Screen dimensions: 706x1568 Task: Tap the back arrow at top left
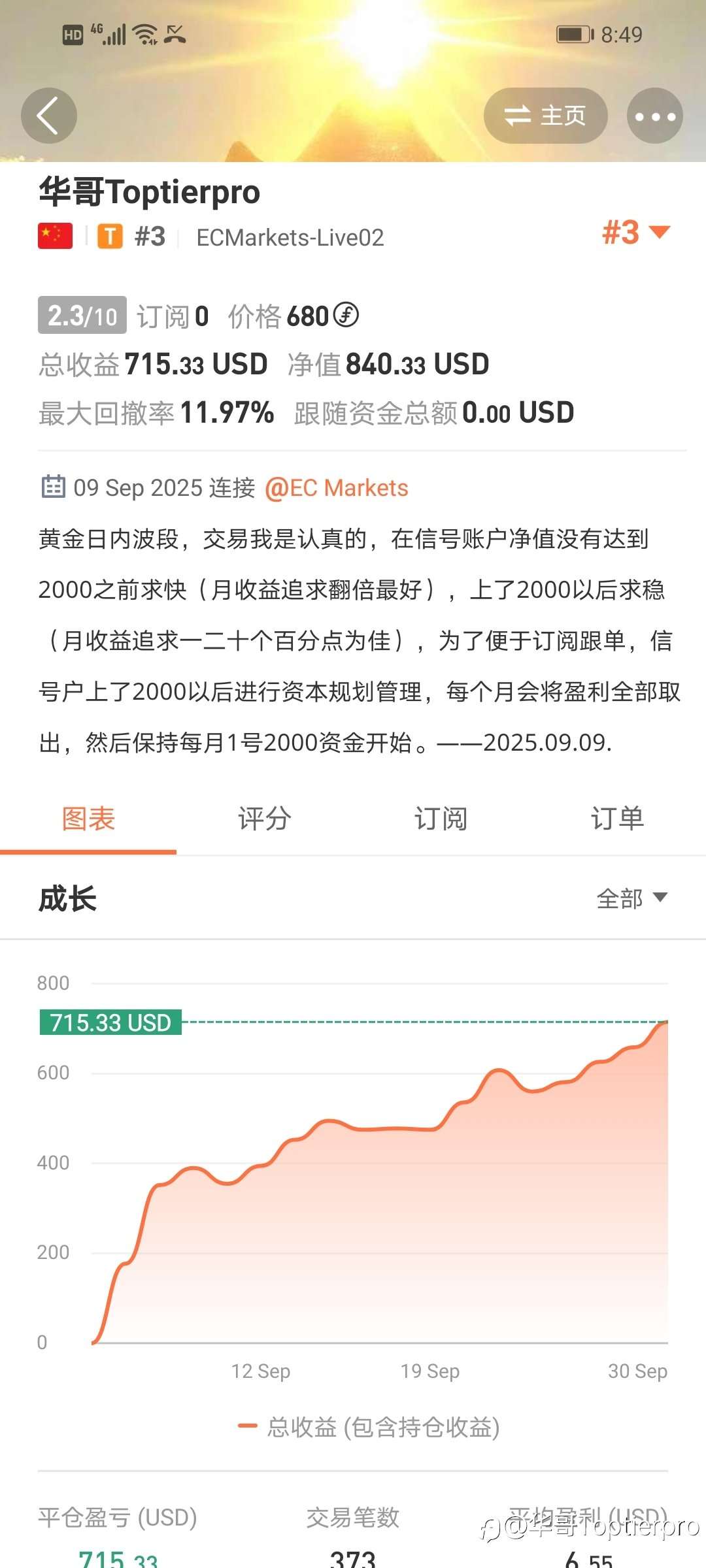coord(49,116)
